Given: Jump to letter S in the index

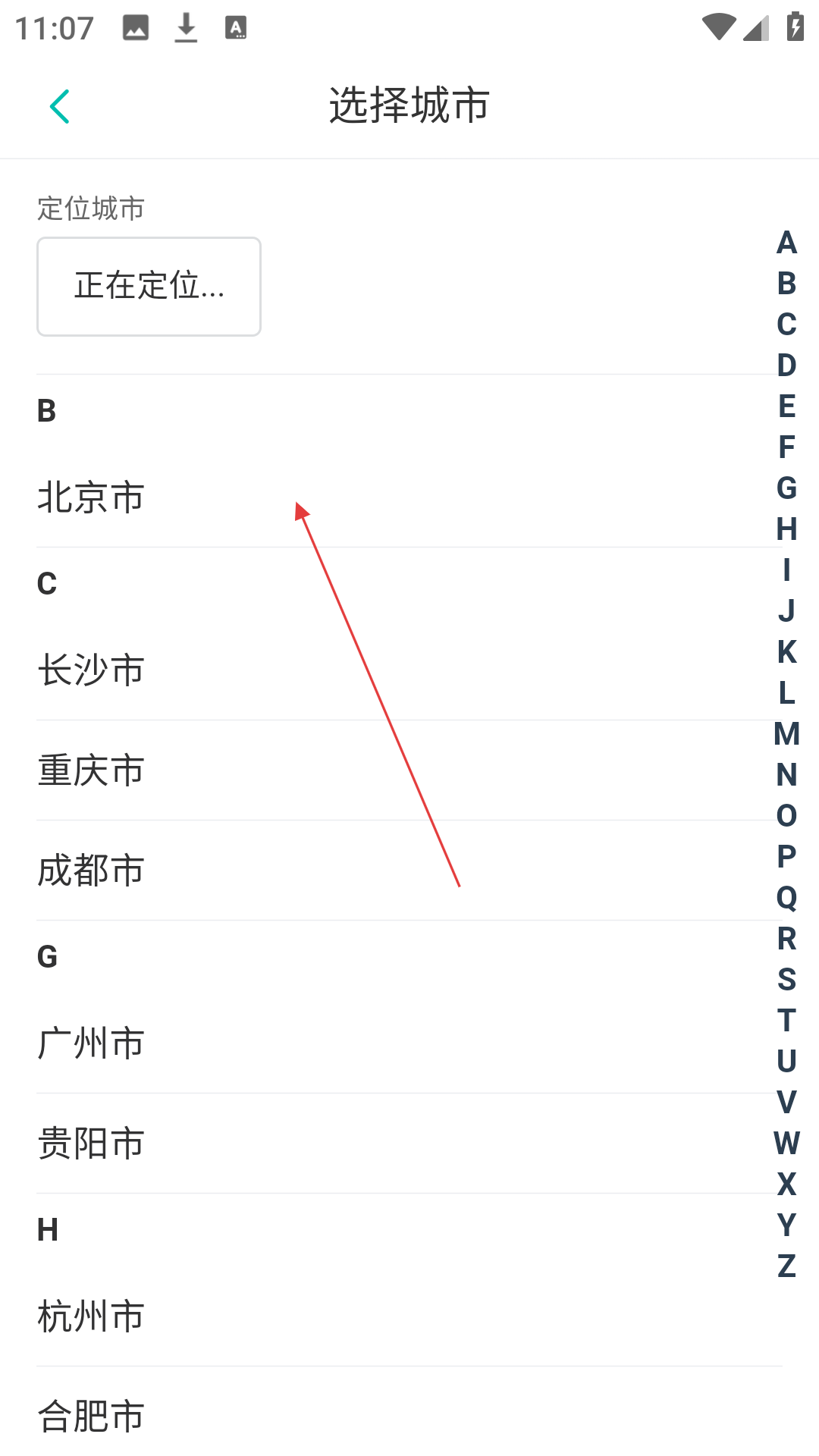Looking at the screenshot, I should (786, 980).
